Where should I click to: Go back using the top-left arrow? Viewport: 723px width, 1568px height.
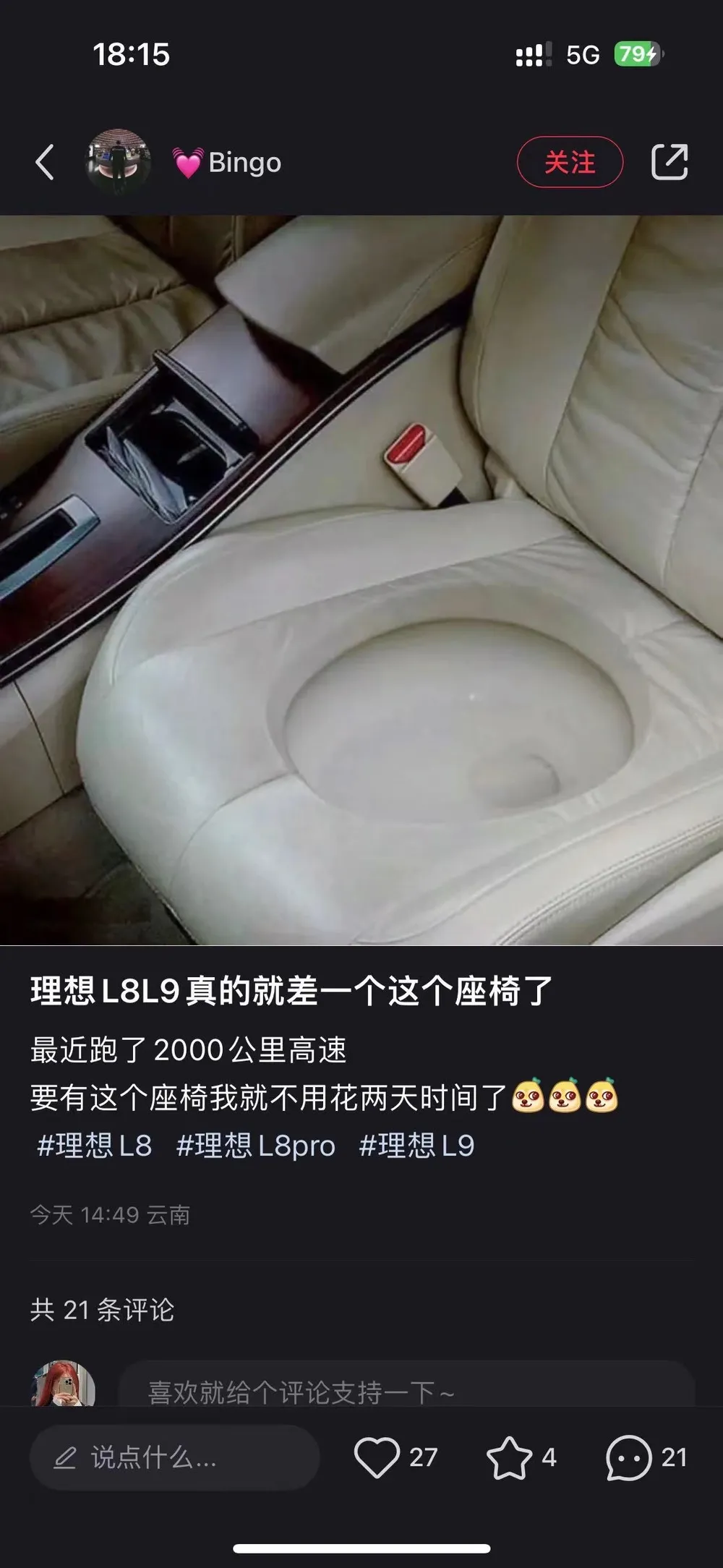coord(45,162)
